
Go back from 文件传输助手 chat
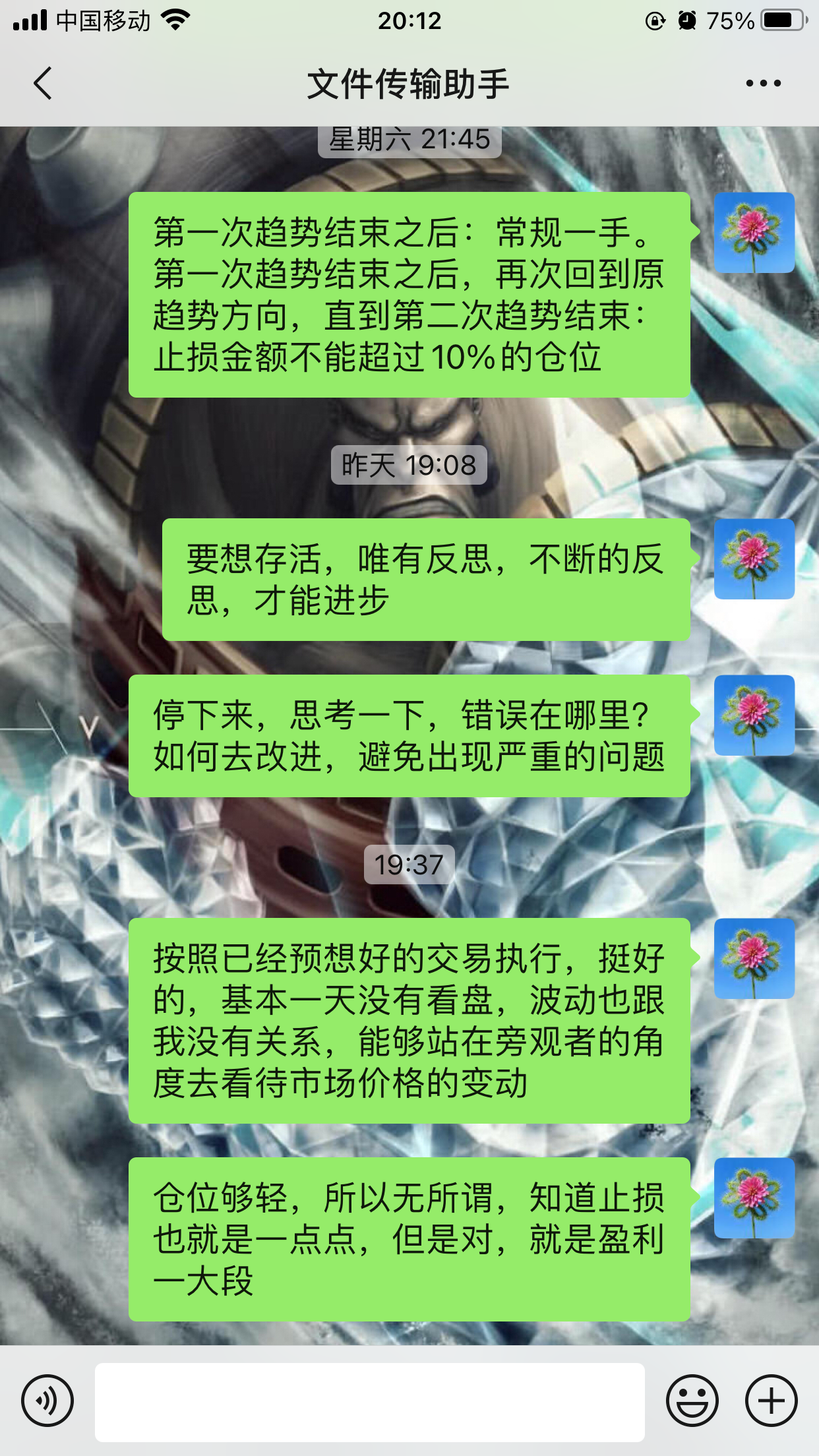click(43, 84)
